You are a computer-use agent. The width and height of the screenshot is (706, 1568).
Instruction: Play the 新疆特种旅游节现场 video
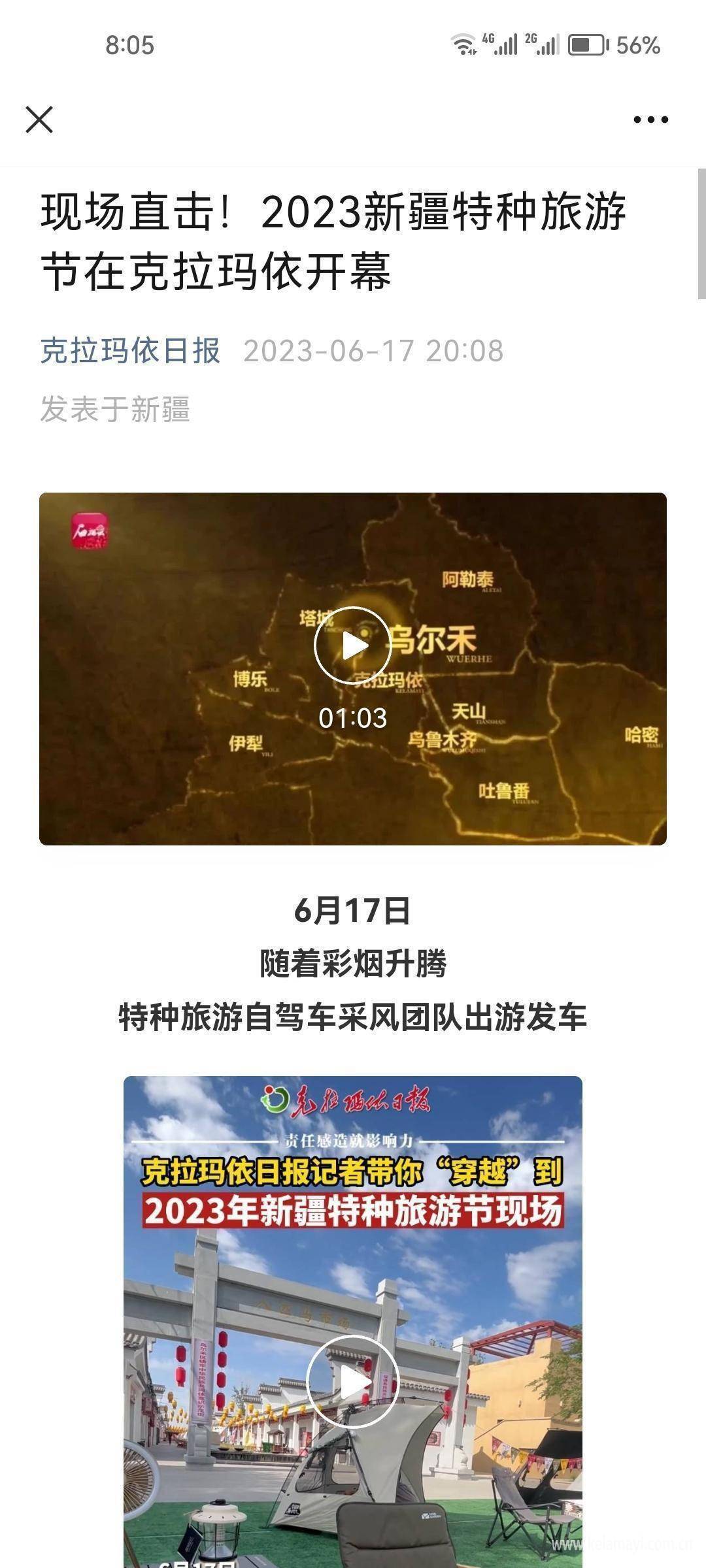click(x=353, y=1382)
